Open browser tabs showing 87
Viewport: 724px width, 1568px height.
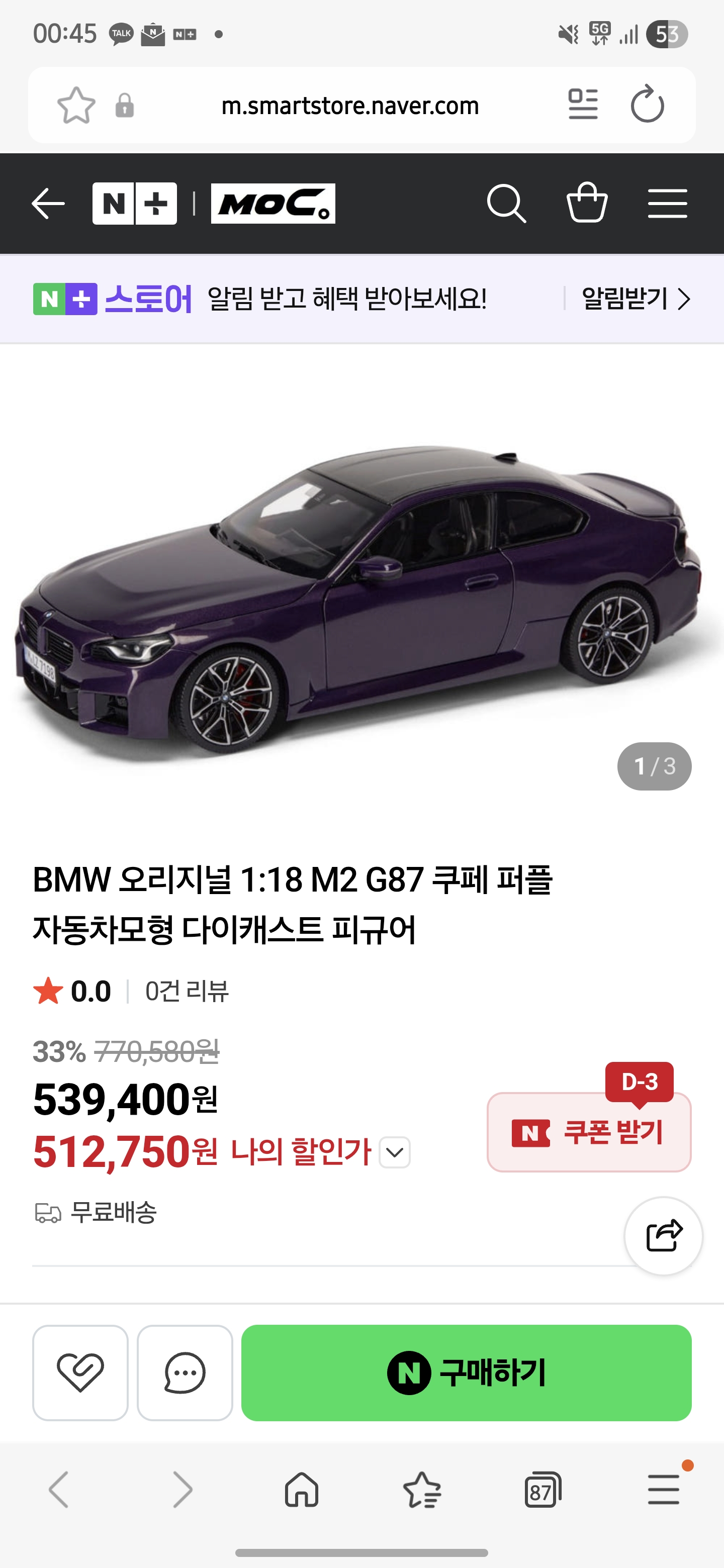coord(542,1490)
